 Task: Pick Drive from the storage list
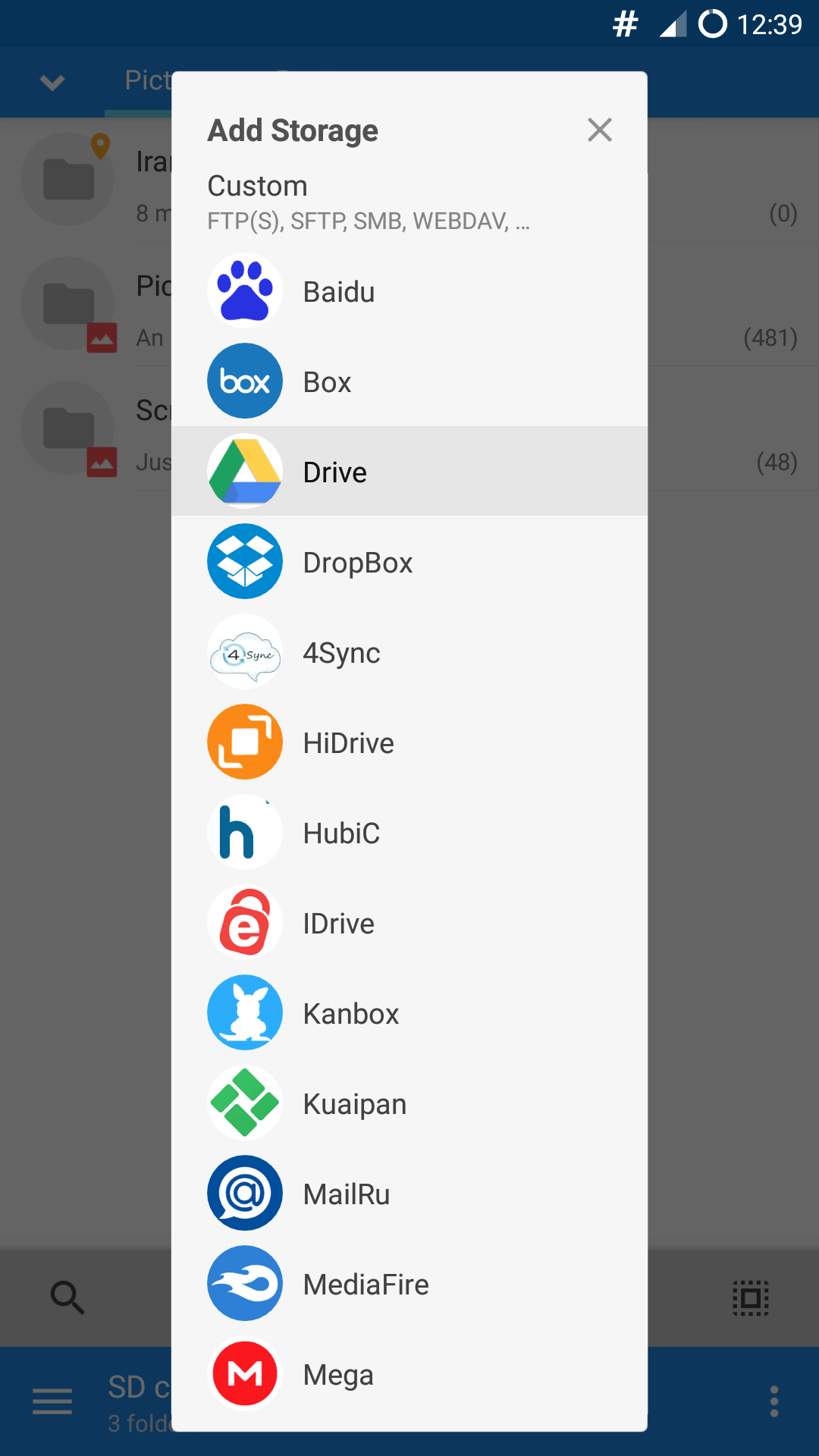point(409,472)
